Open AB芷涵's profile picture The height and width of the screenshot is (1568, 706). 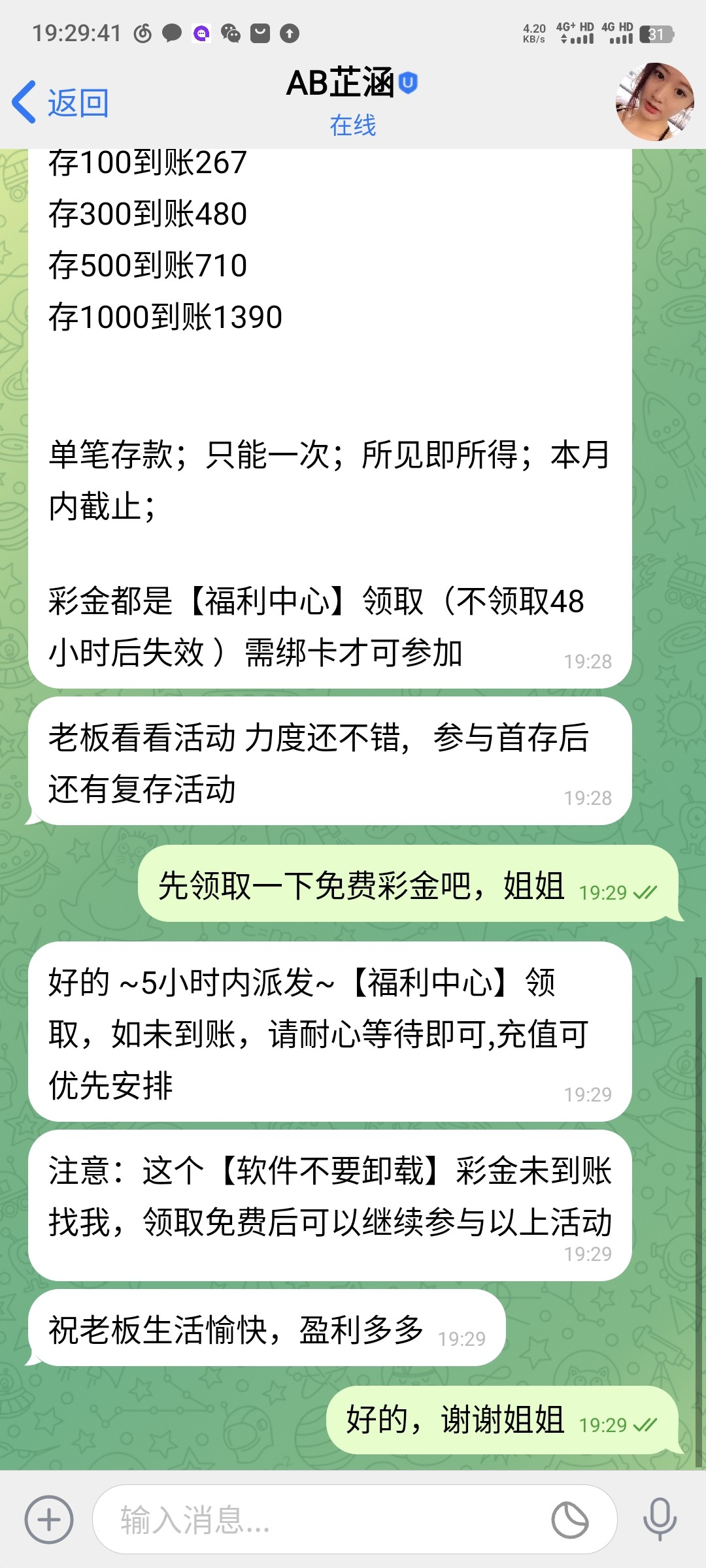654,102
